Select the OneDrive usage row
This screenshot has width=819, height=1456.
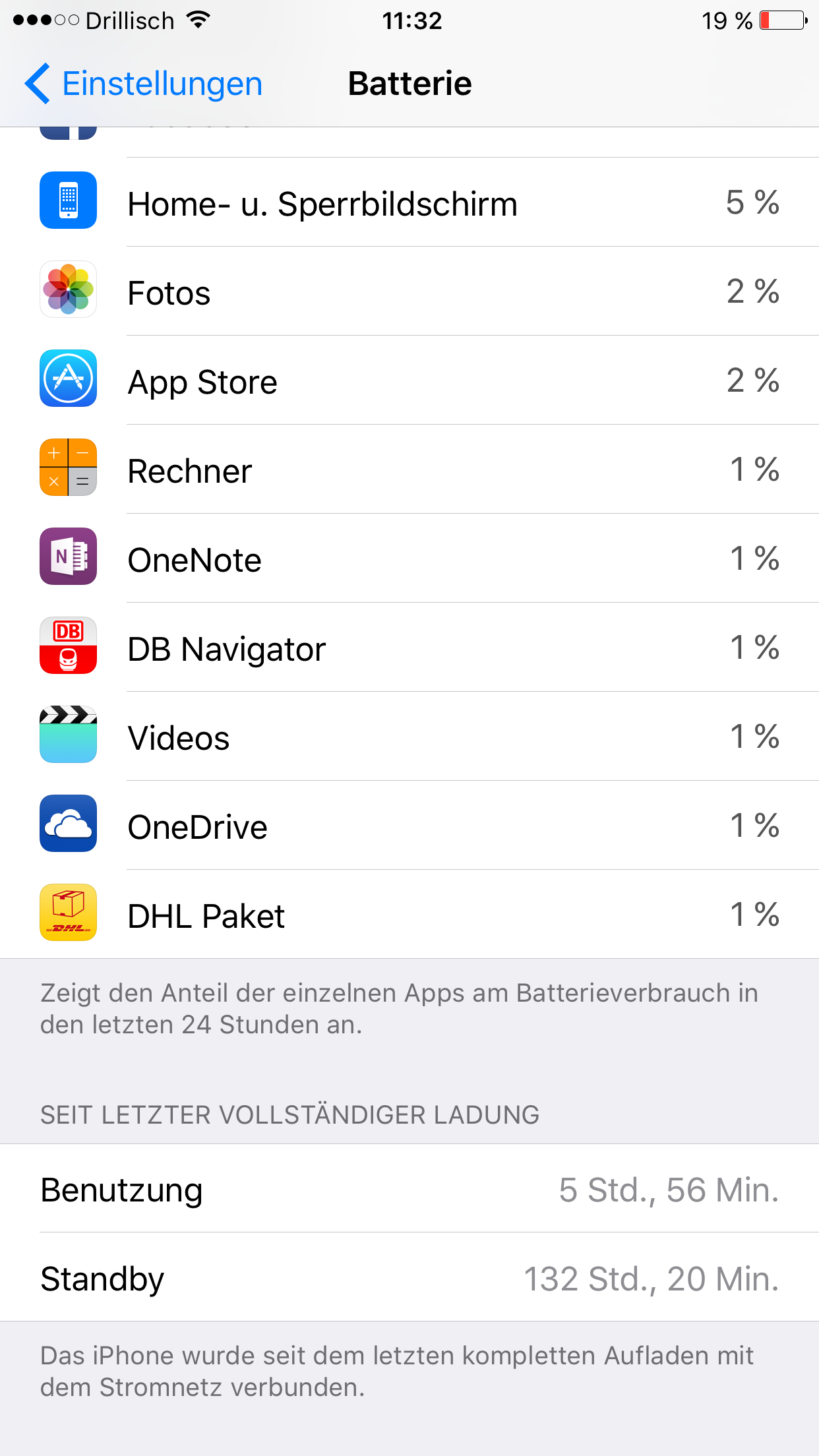[409, 826]
